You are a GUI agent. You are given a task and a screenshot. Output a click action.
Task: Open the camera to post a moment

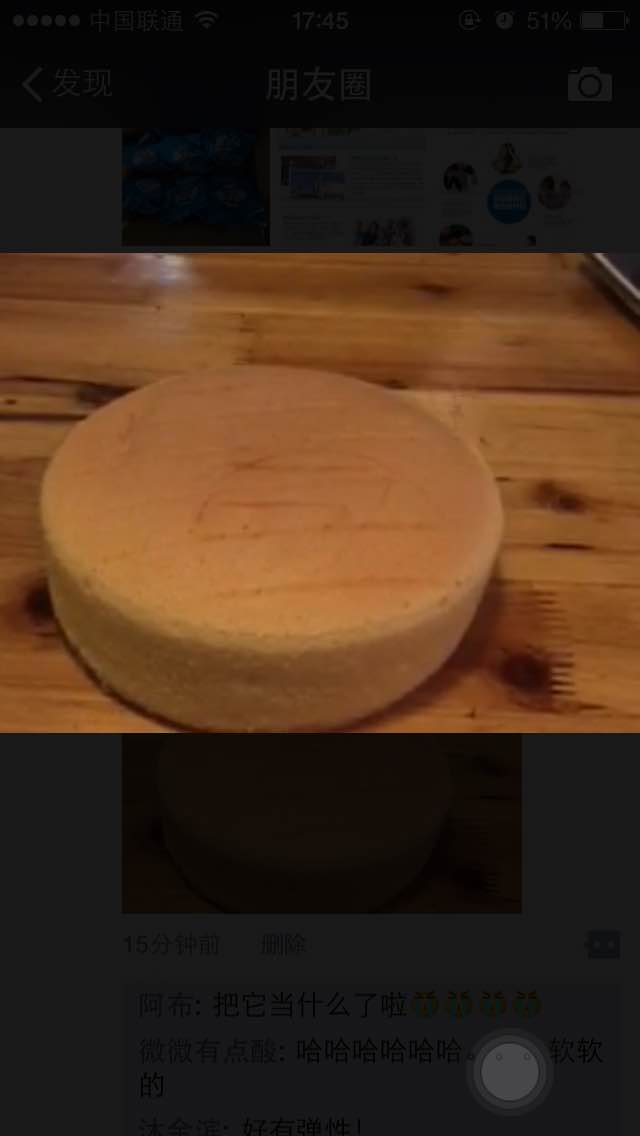click(x=589, y=85)
